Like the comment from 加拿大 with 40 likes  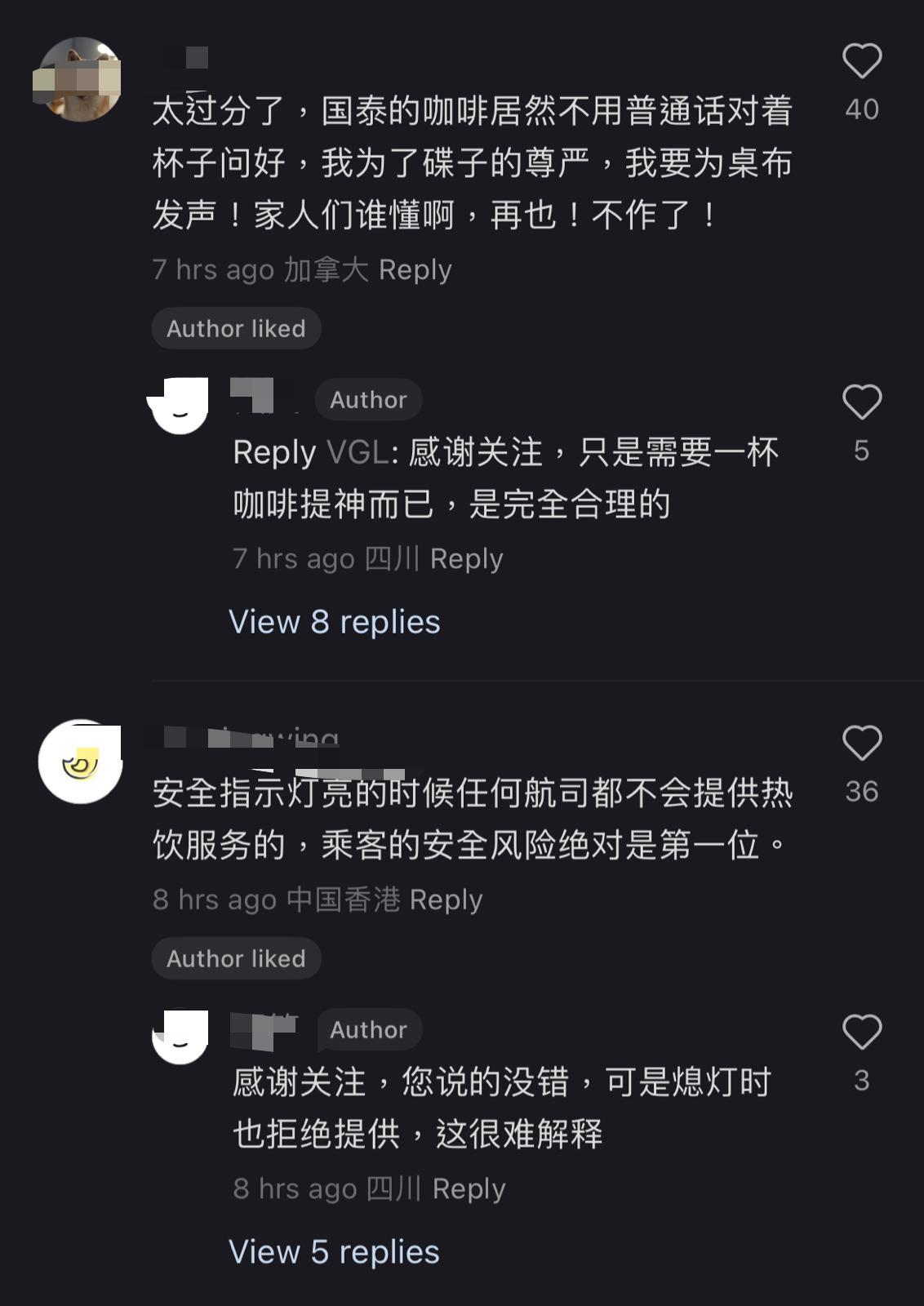click(862, 62)
